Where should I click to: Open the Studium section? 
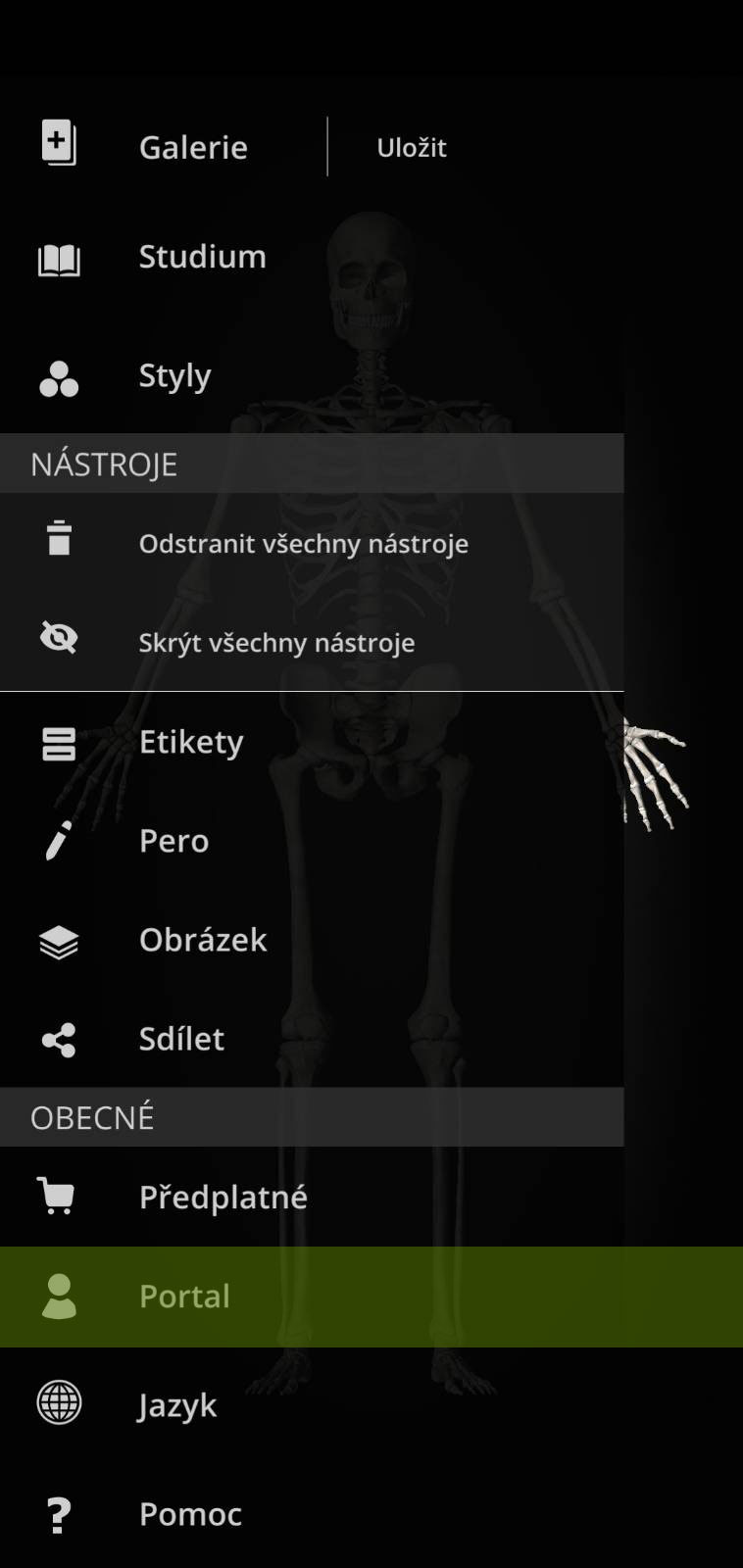tap(312, 257)
